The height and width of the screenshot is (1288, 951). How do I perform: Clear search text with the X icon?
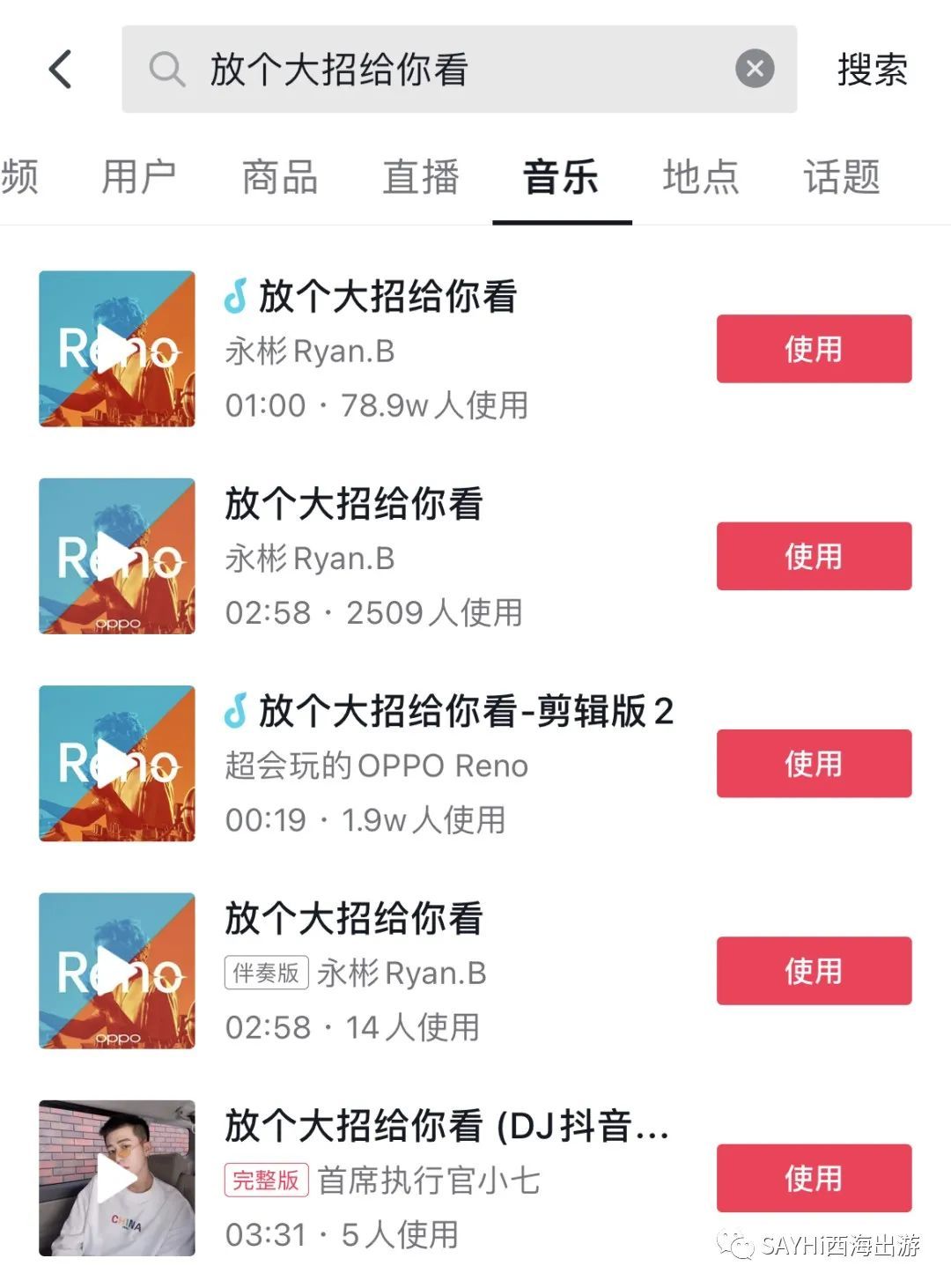point(755,69)
